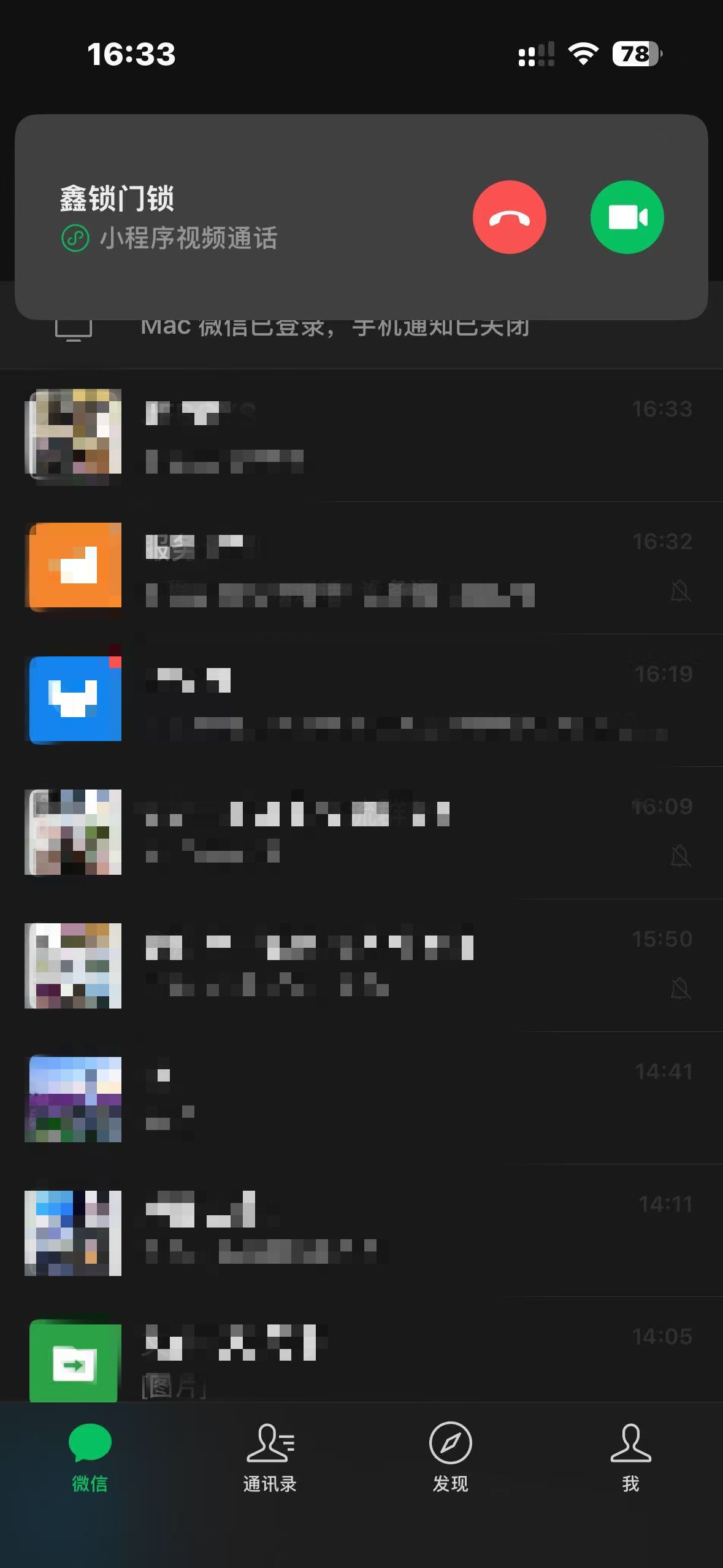Open the 小程序视频通话 call banner
The image size is (723, 1568).
pyautogui.click(x=245, y=217)
